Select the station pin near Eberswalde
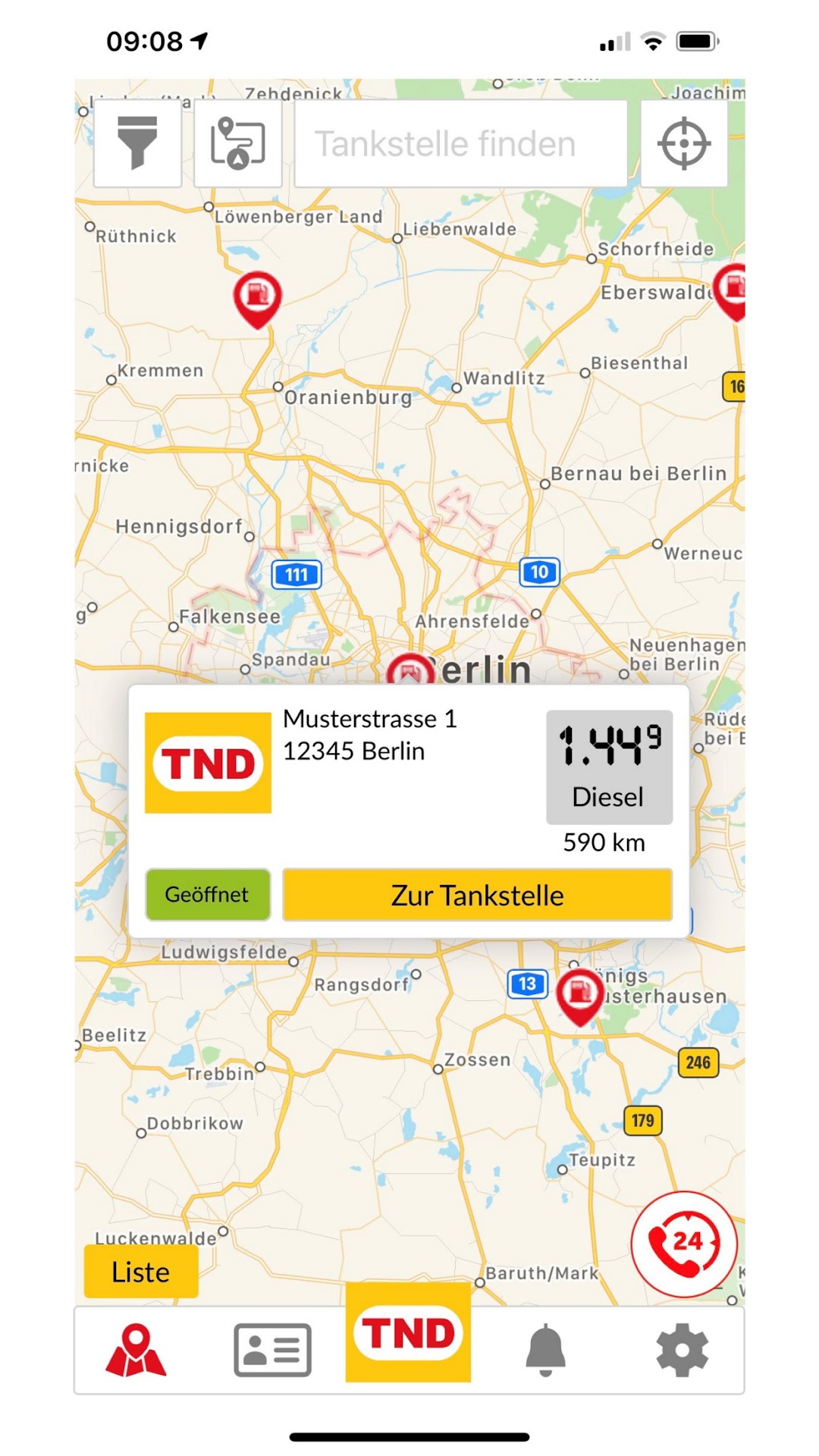 pos(733,289)
